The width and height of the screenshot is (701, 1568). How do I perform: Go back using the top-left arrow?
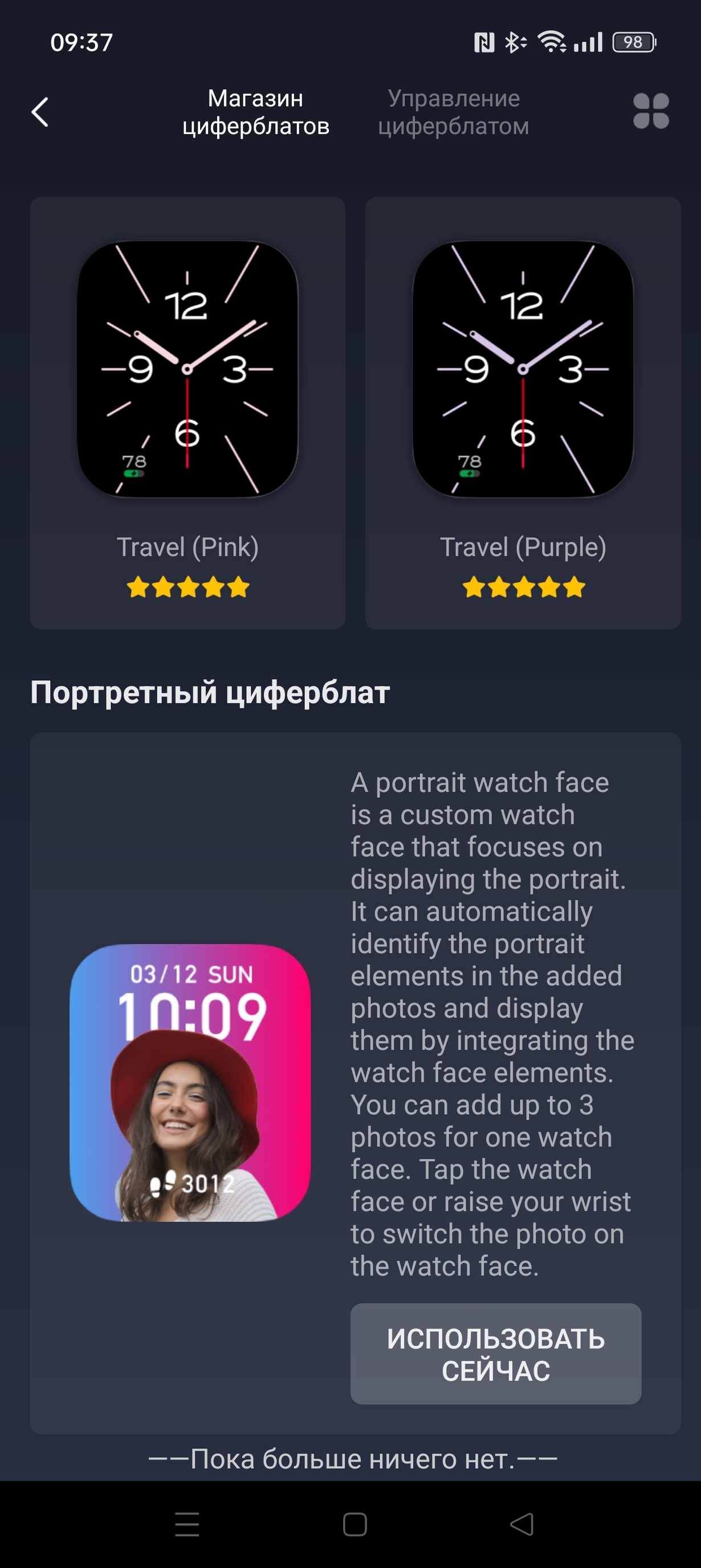[40, 112]
